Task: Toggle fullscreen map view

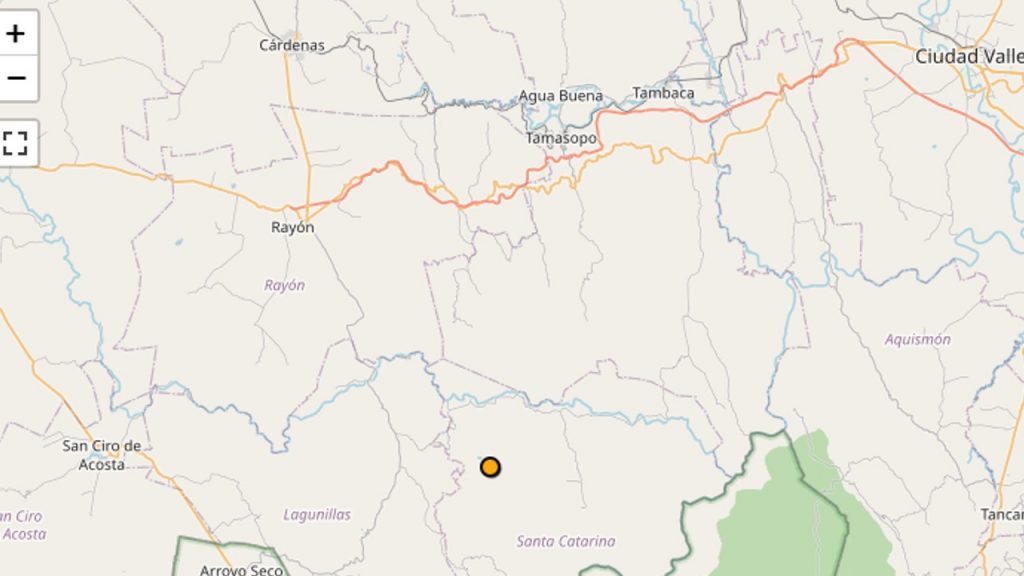Action: pyautogui.click(x=16, y=143)
